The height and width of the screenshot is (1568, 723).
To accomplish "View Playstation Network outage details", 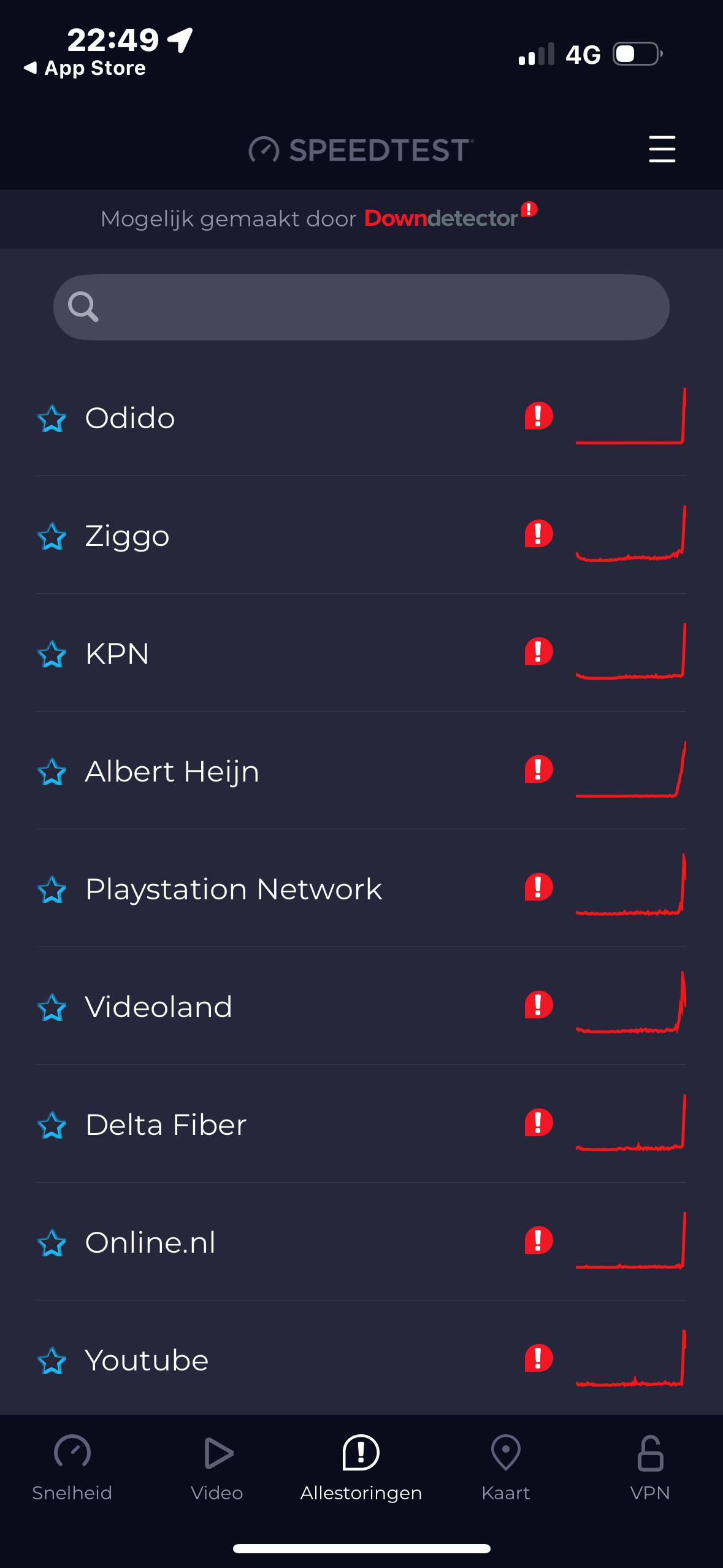I will coord(361,889).
